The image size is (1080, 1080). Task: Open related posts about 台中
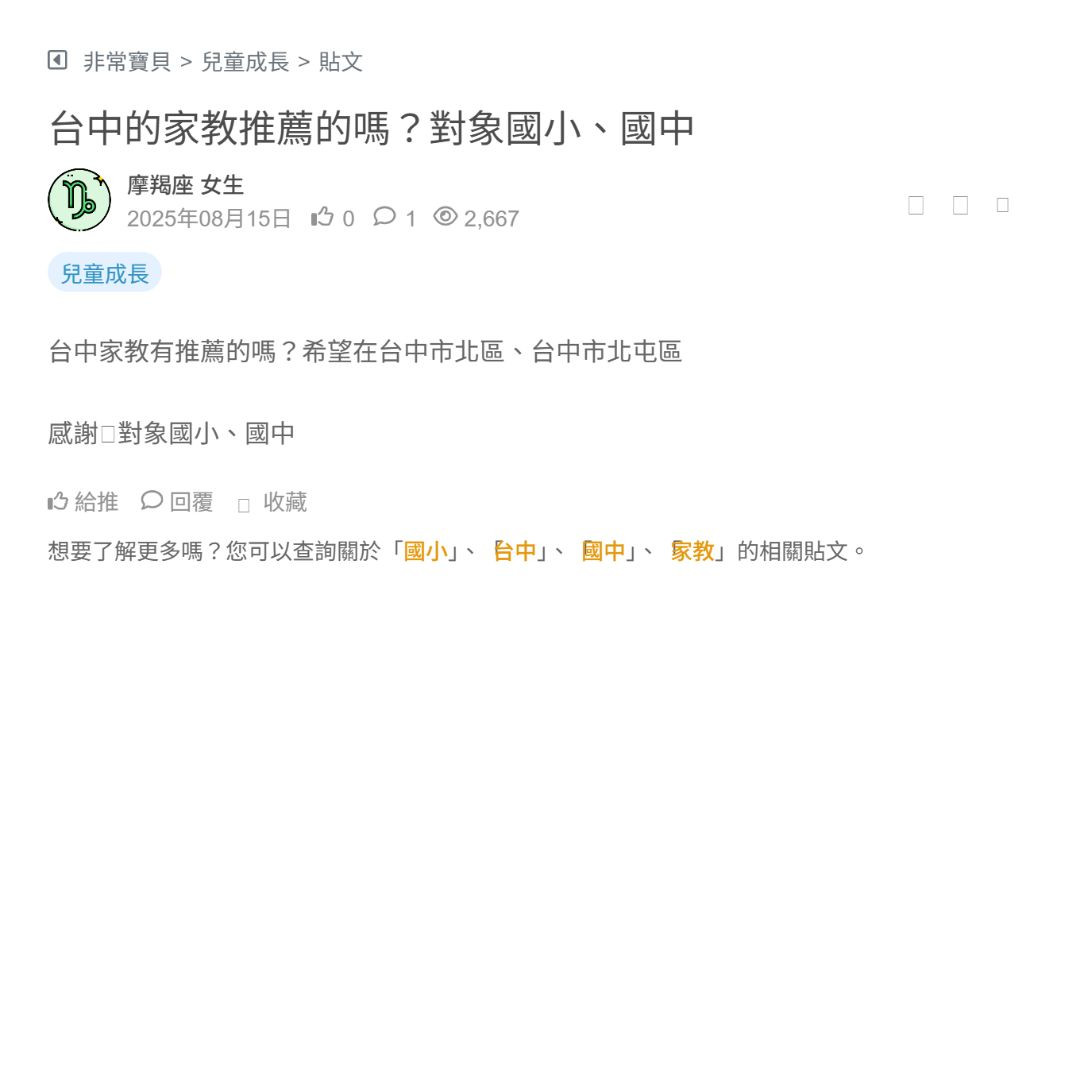[516, 551]
